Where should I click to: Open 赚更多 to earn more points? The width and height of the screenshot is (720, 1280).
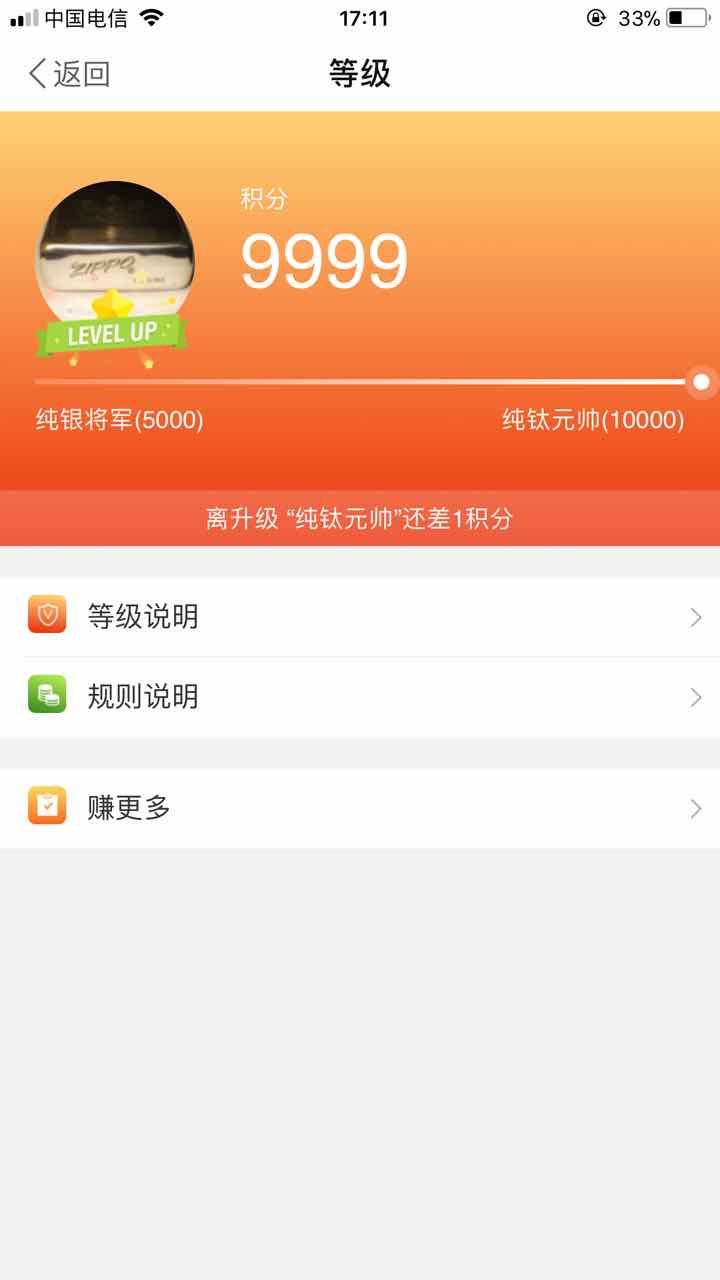tap(360, 808)
